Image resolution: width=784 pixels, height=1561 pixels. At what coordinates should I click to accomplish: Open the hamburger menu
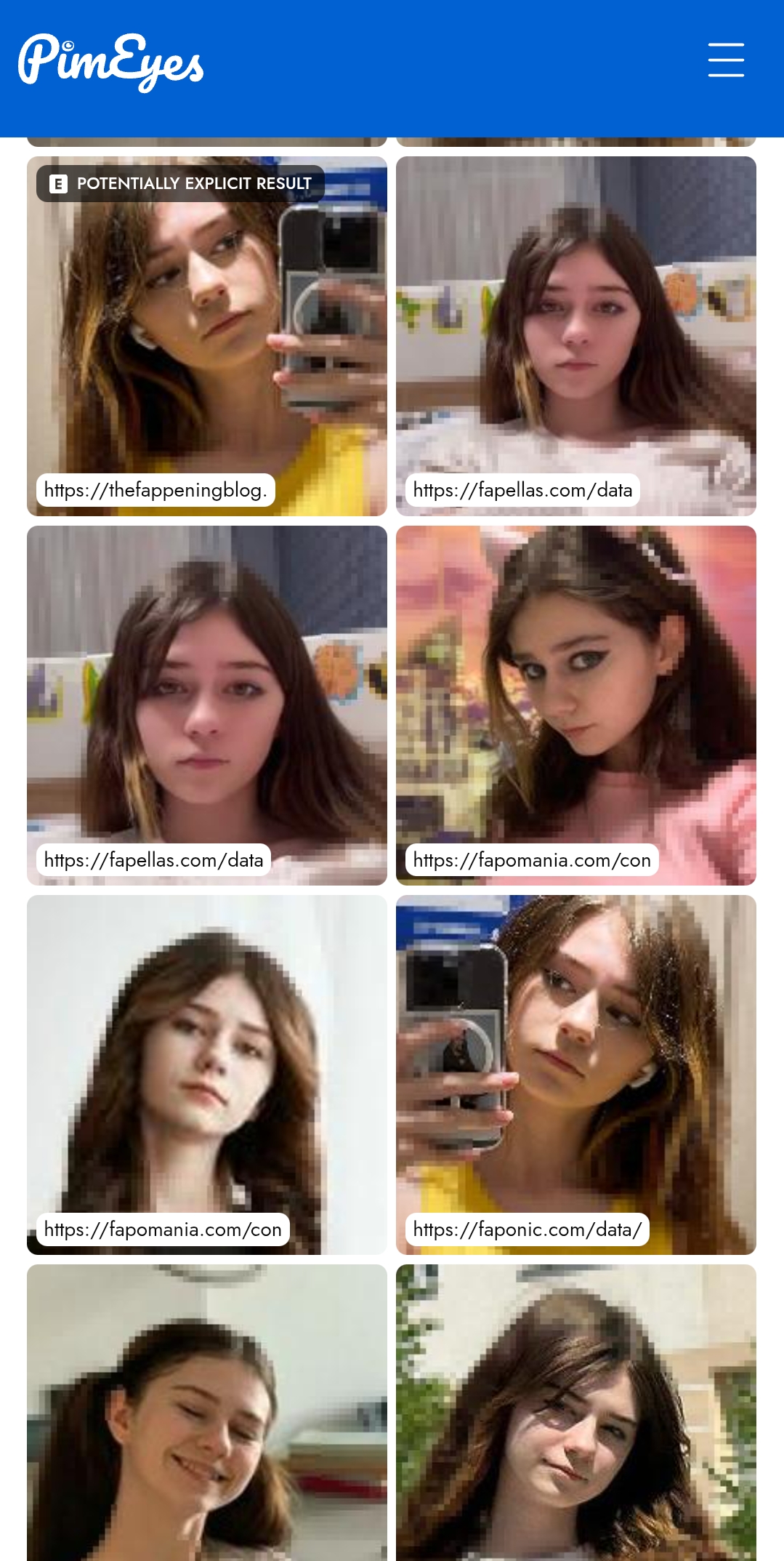pyautogui.click(x=726, y=60)
